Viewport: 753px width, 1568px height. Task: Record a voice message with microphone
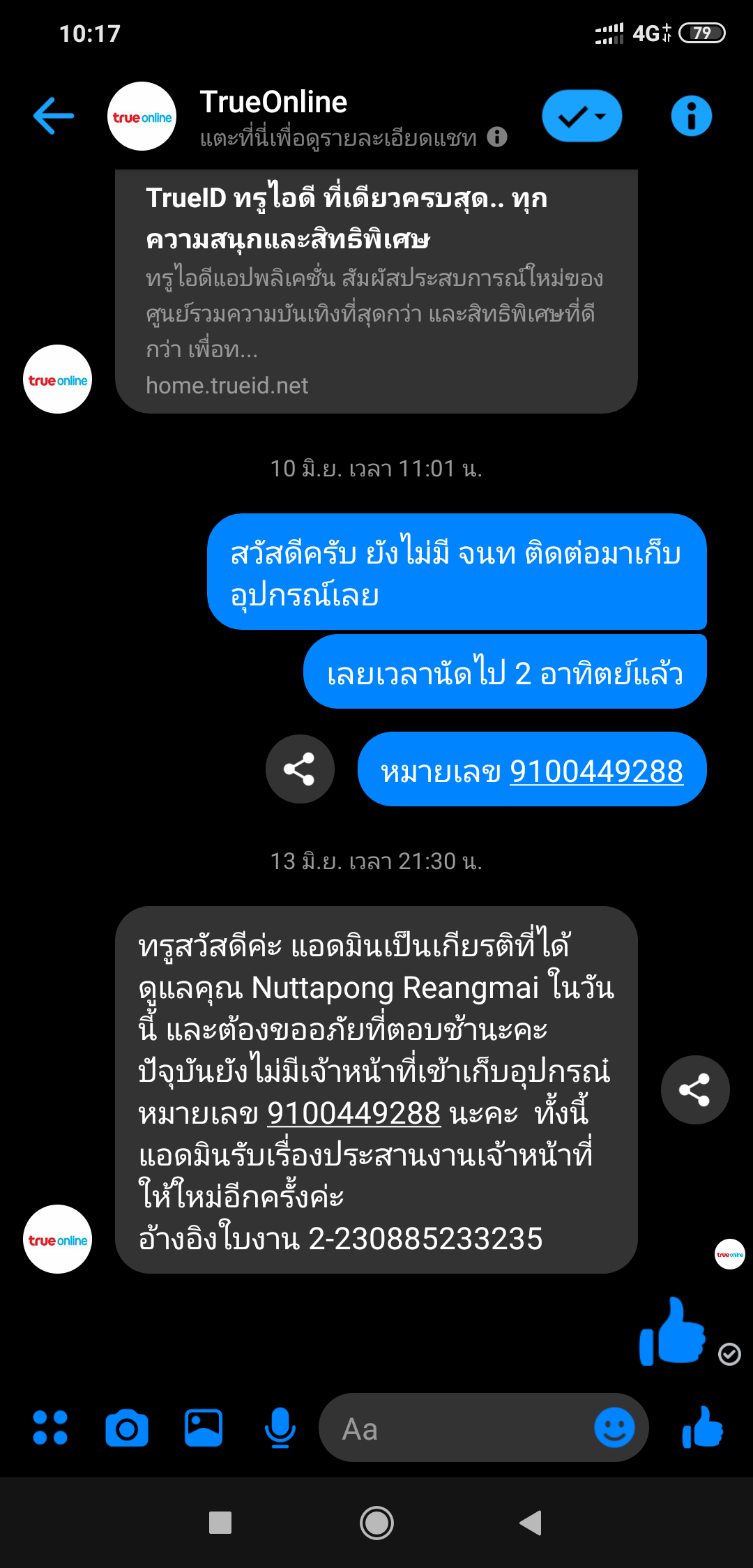(280, 1428)
